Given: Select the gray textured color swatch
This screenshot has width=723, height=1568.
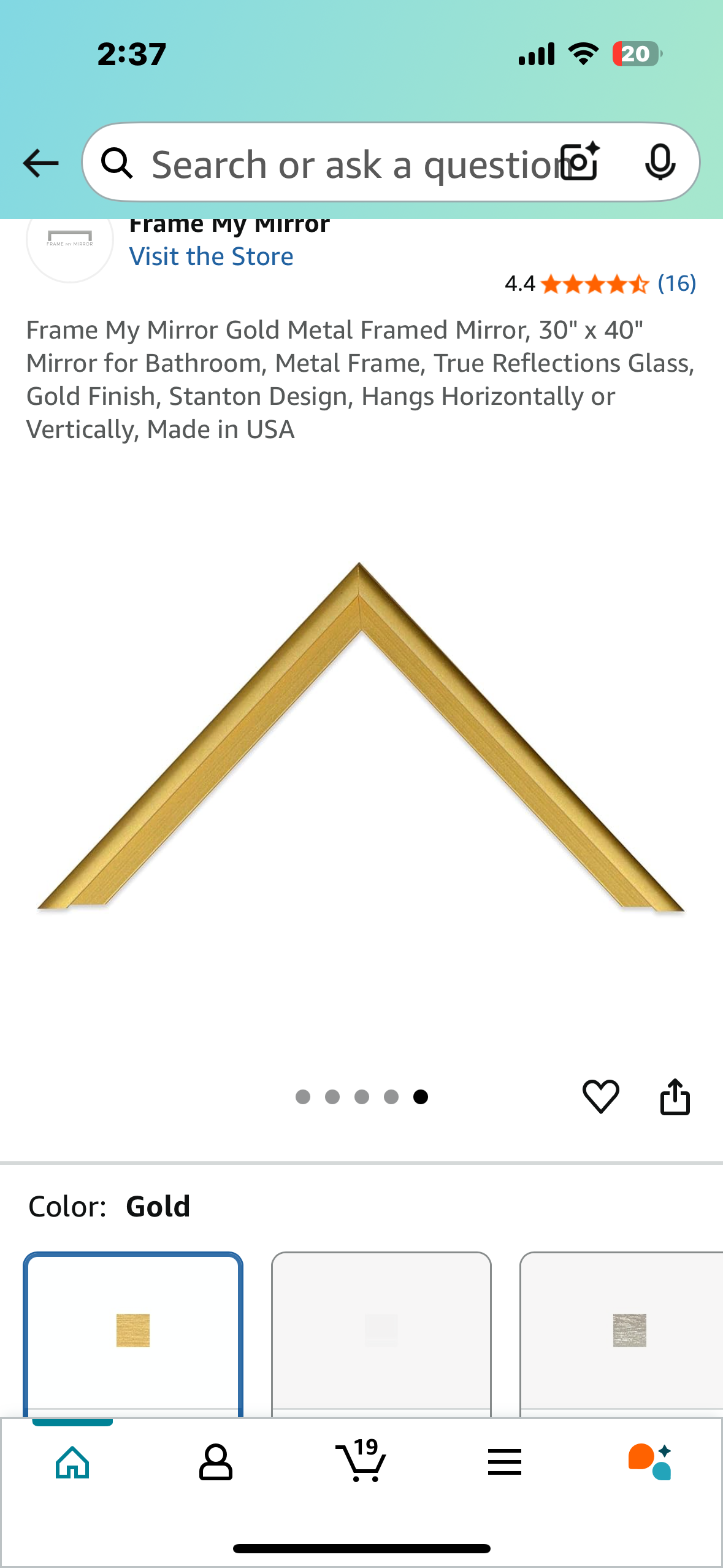Looking at the screenshot, I should [x=629, y=1331].
